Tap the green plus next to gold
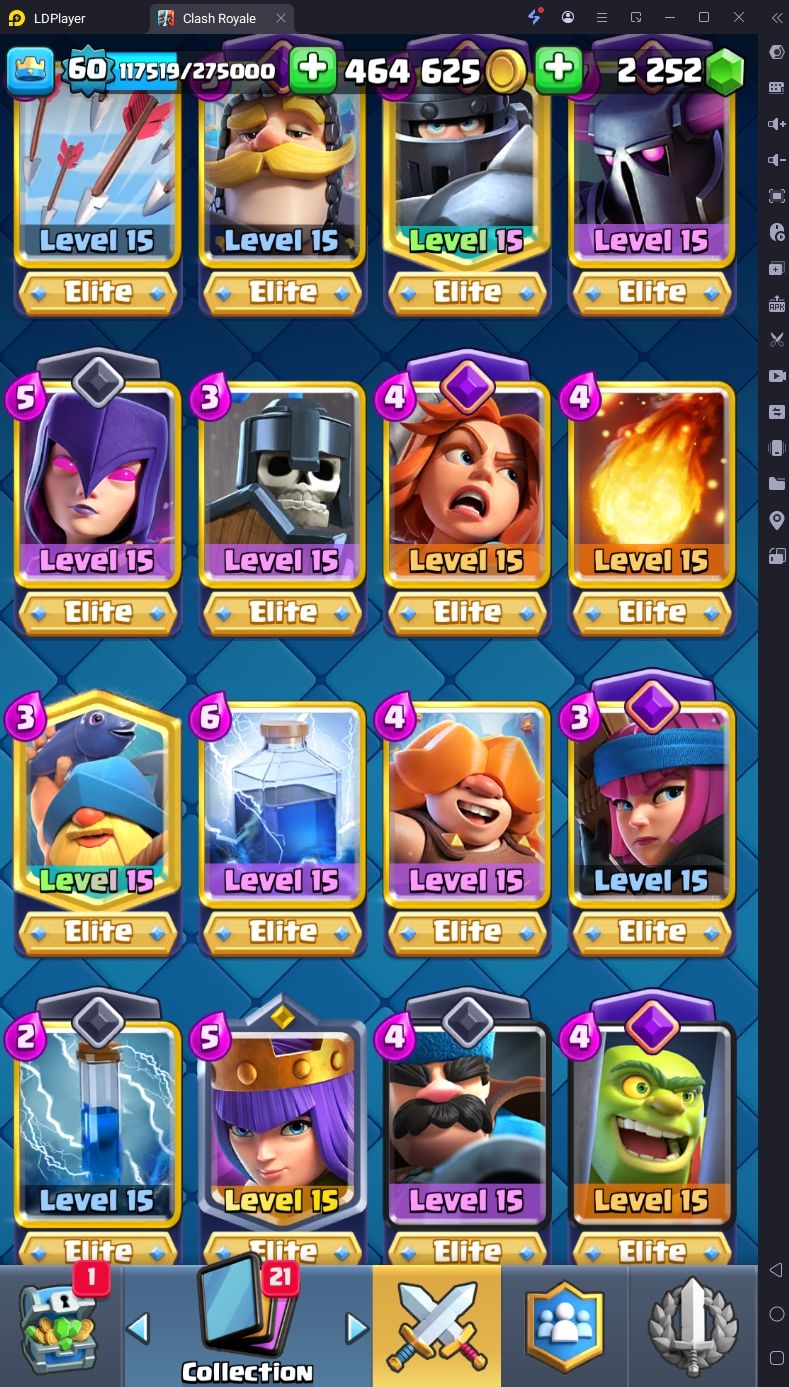The image size is (789, 1387). point(313,69)
